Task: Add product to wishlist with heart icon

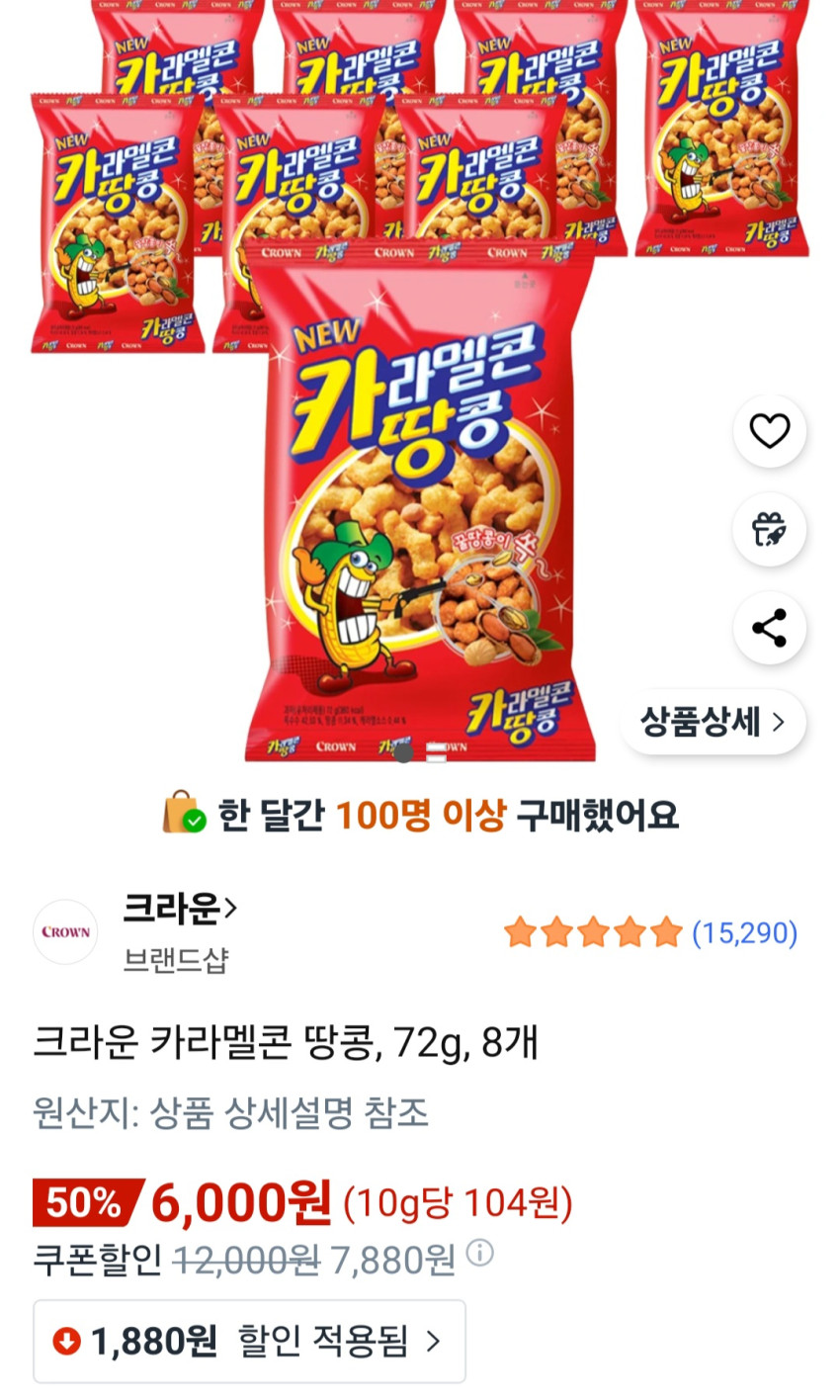Action: tap(769, 432)
